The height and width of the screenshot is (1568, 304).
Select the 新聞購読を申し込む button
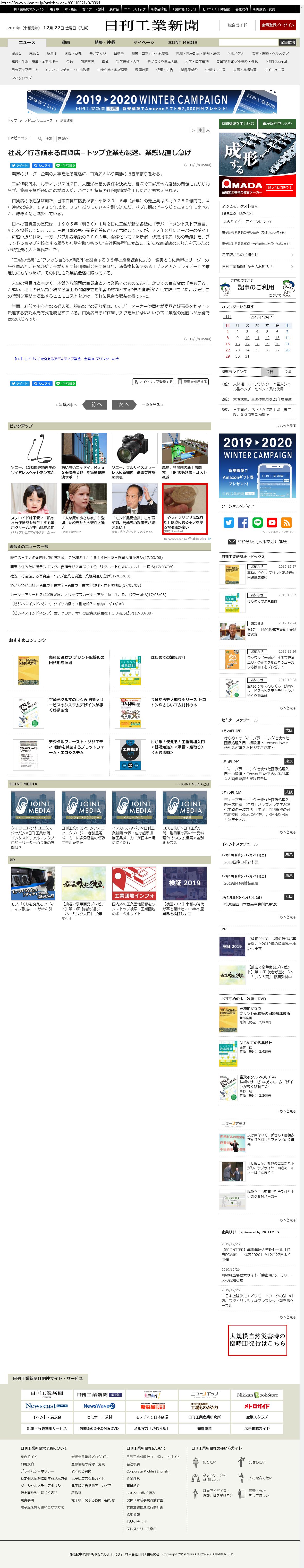point(238,124)
